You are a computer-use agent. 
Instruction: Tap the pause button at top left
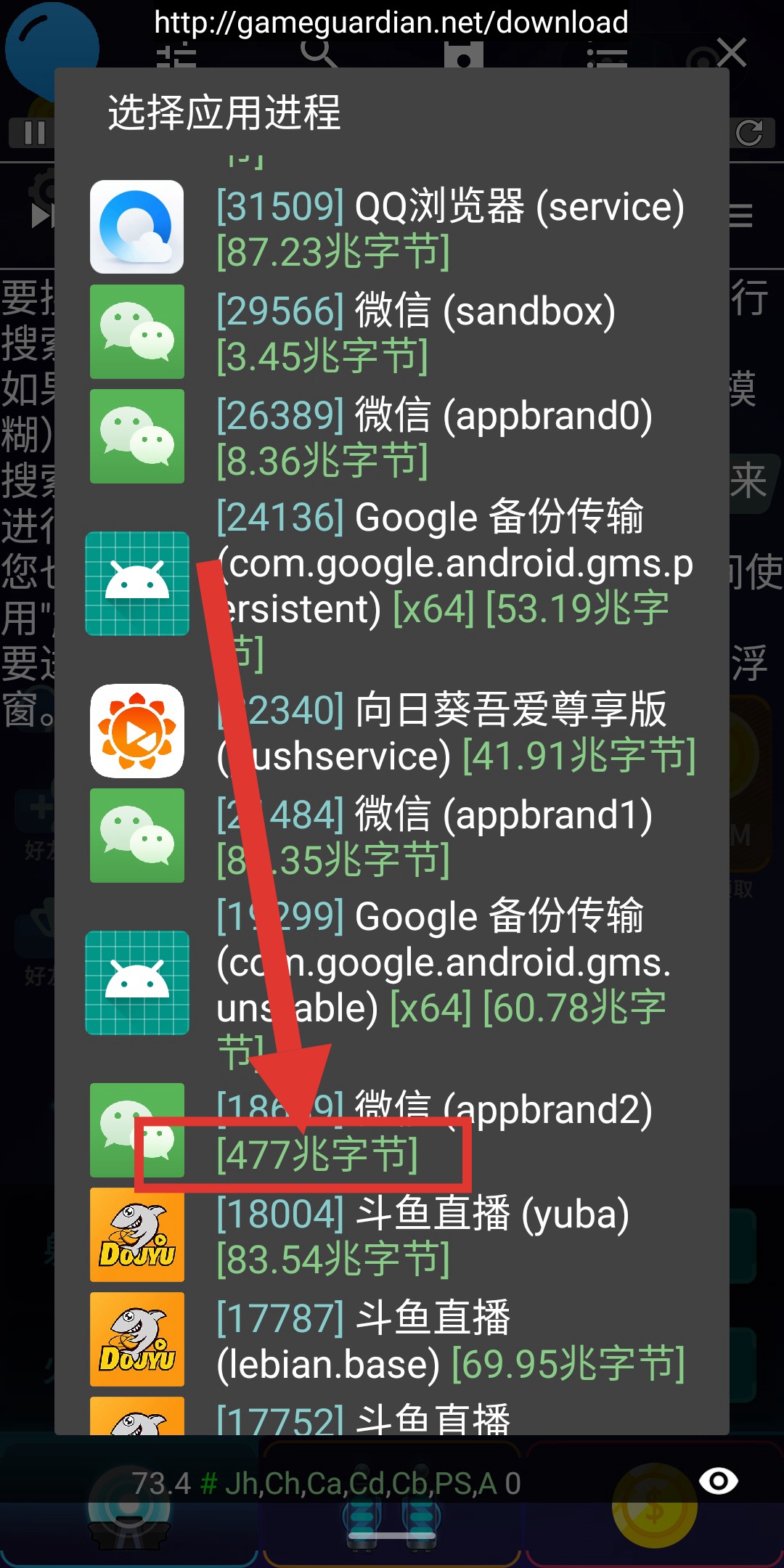(x=34, y=133)
